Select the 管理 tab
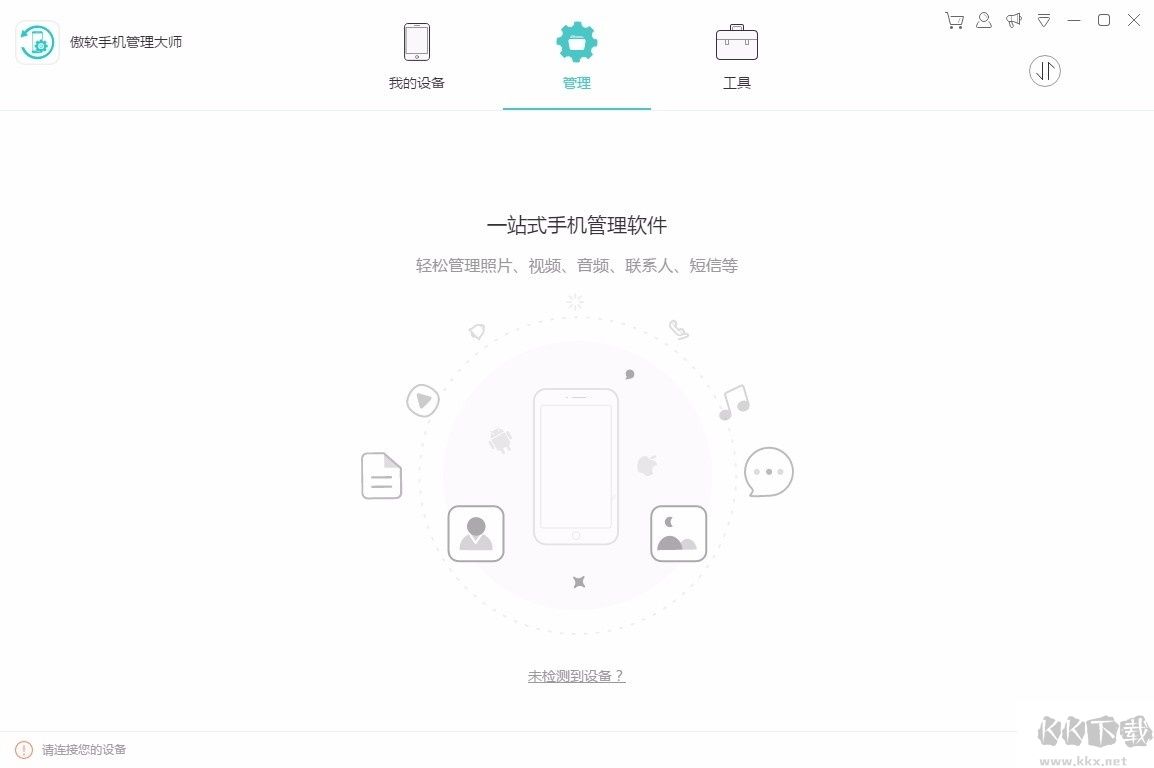 pyautogui.click(x=577, y=57)
